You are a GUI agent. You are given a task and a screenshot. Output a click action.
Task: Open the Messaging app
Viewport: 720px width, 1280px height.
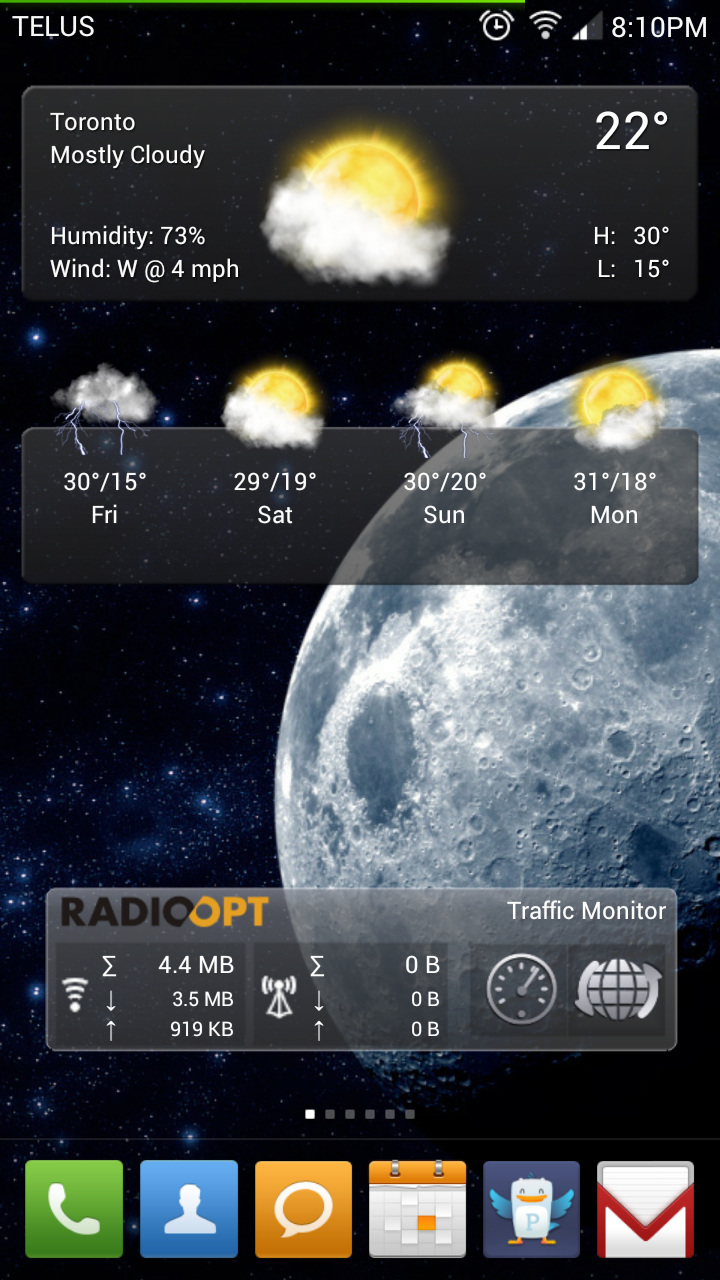tap(303, 1209)
